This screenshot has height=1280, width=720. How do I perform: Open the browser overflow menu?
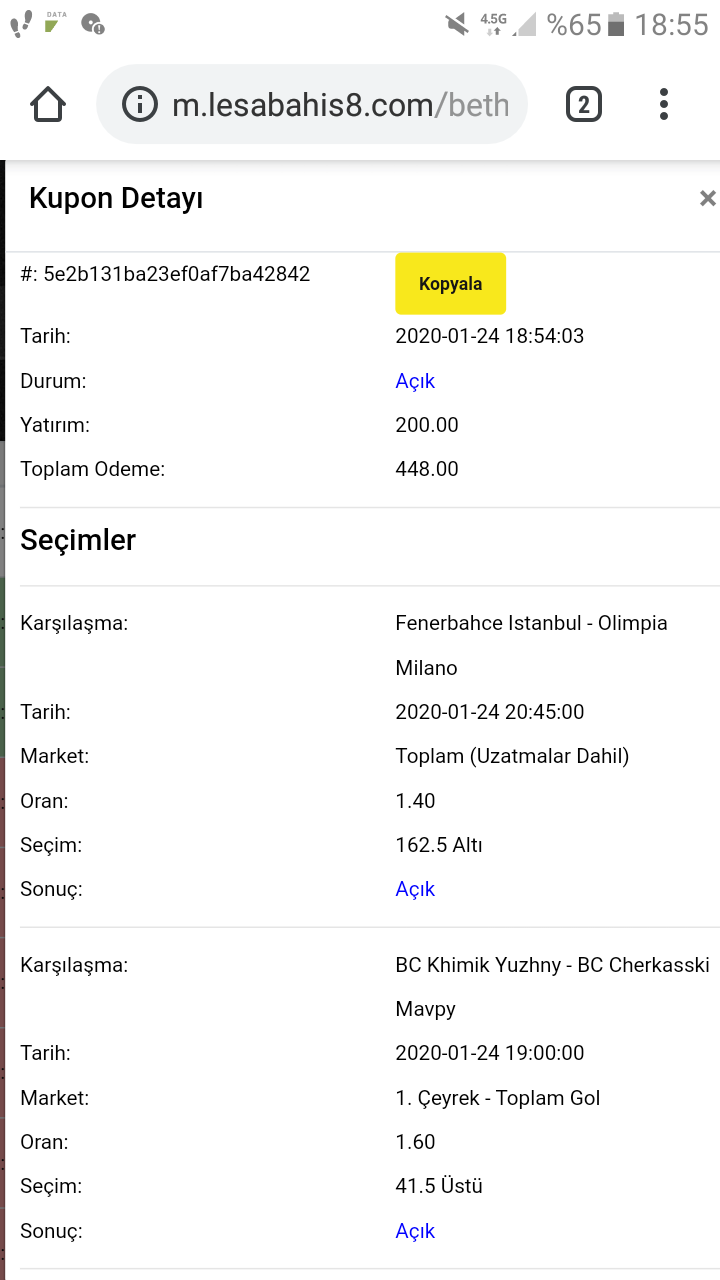point(664,104)
